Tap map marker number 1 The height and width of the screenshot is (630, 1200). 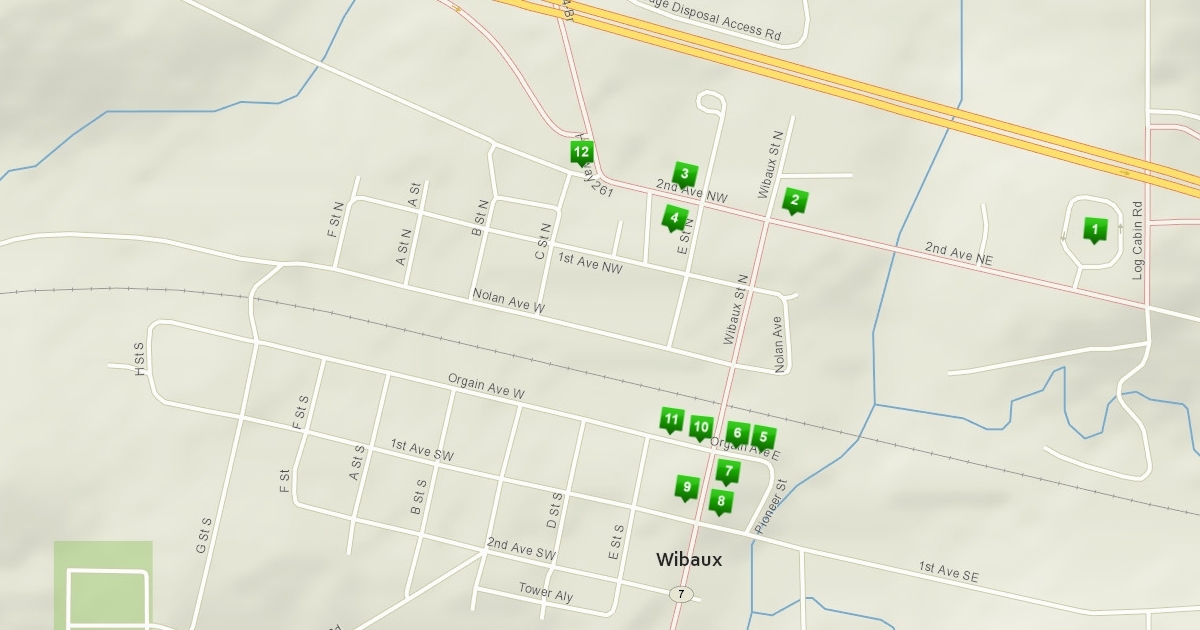(x=1094, y=230)
